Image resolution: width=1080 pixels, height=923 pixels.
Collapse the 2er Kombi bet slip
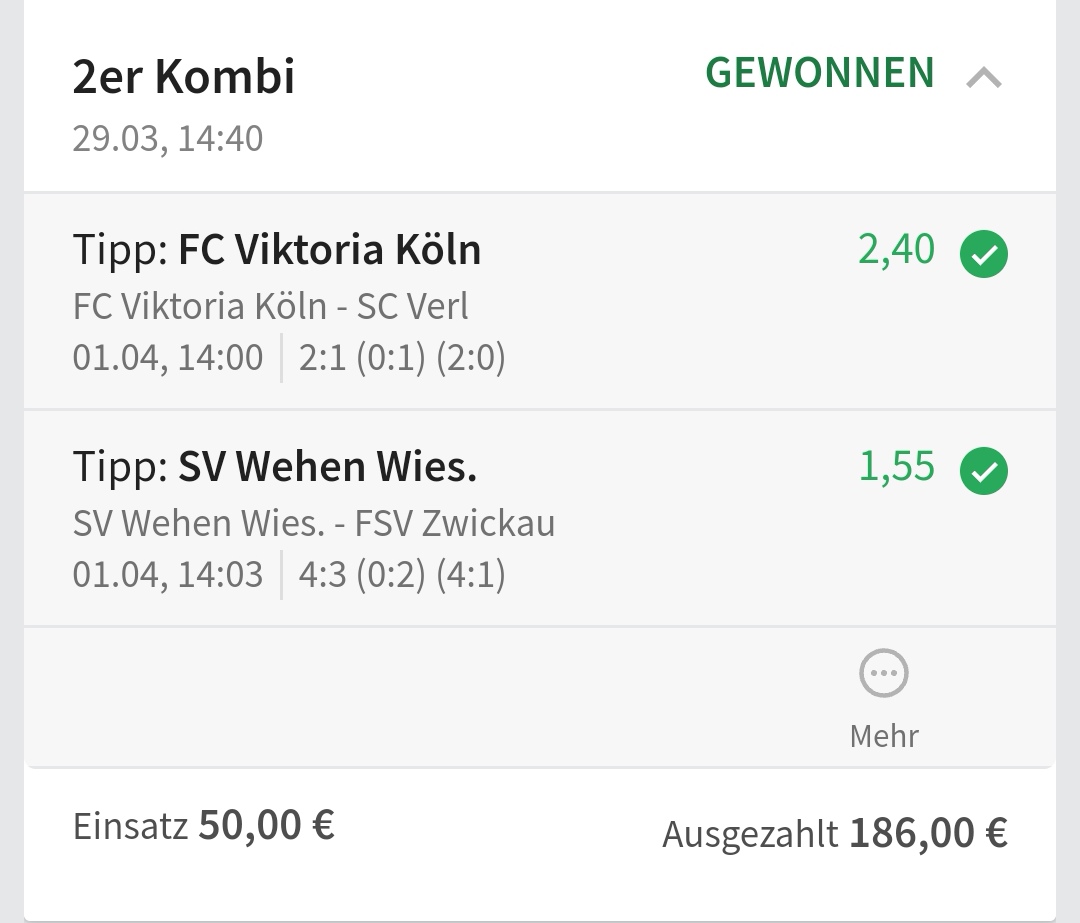[984, 78]
